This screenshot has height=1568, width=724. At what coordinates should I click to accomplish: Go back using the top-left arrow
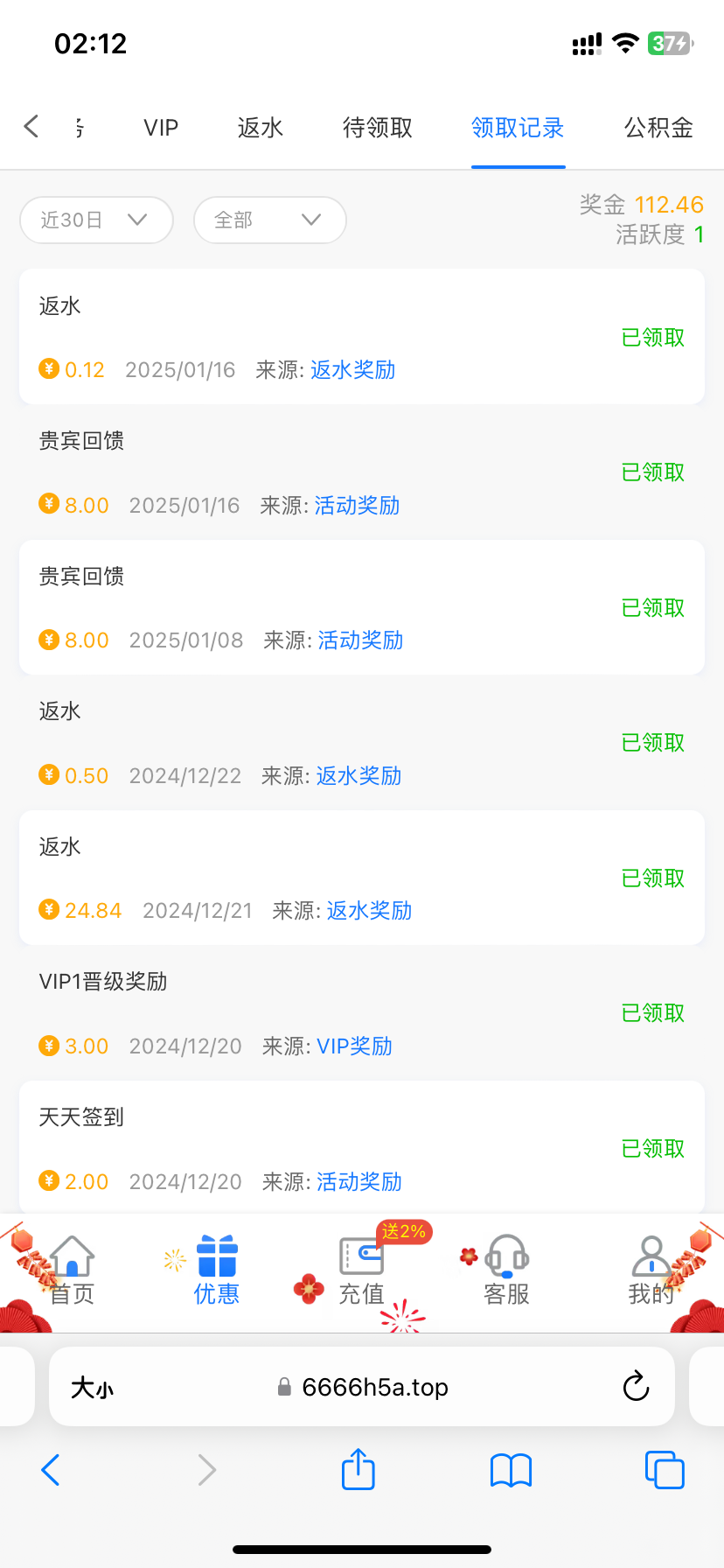[31, 127]
